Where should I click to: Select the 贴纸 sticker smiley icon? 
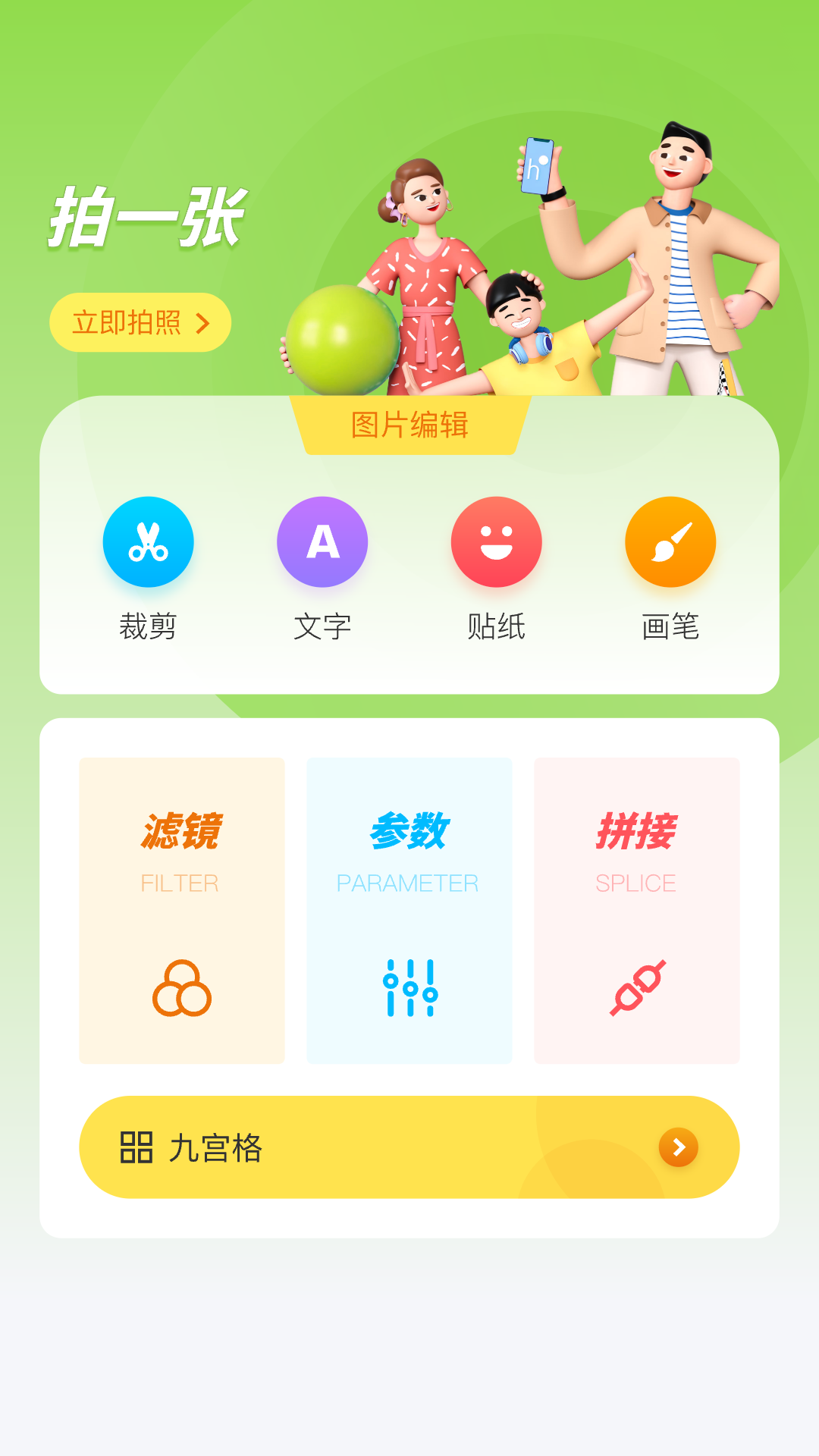pos(497,541)
